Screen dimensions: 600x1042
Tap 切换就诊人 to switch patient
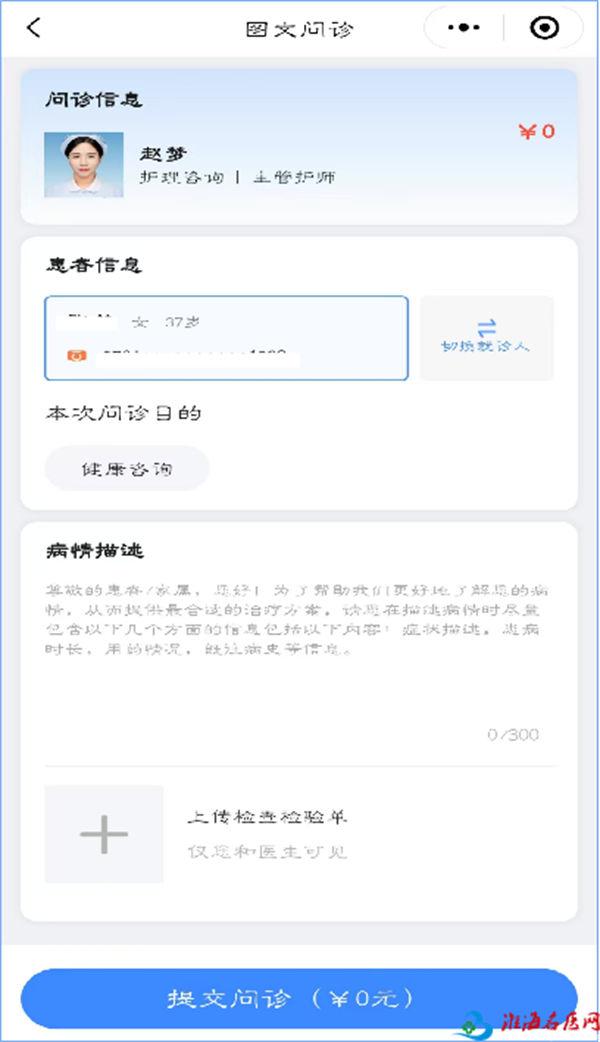click(486, 338)
